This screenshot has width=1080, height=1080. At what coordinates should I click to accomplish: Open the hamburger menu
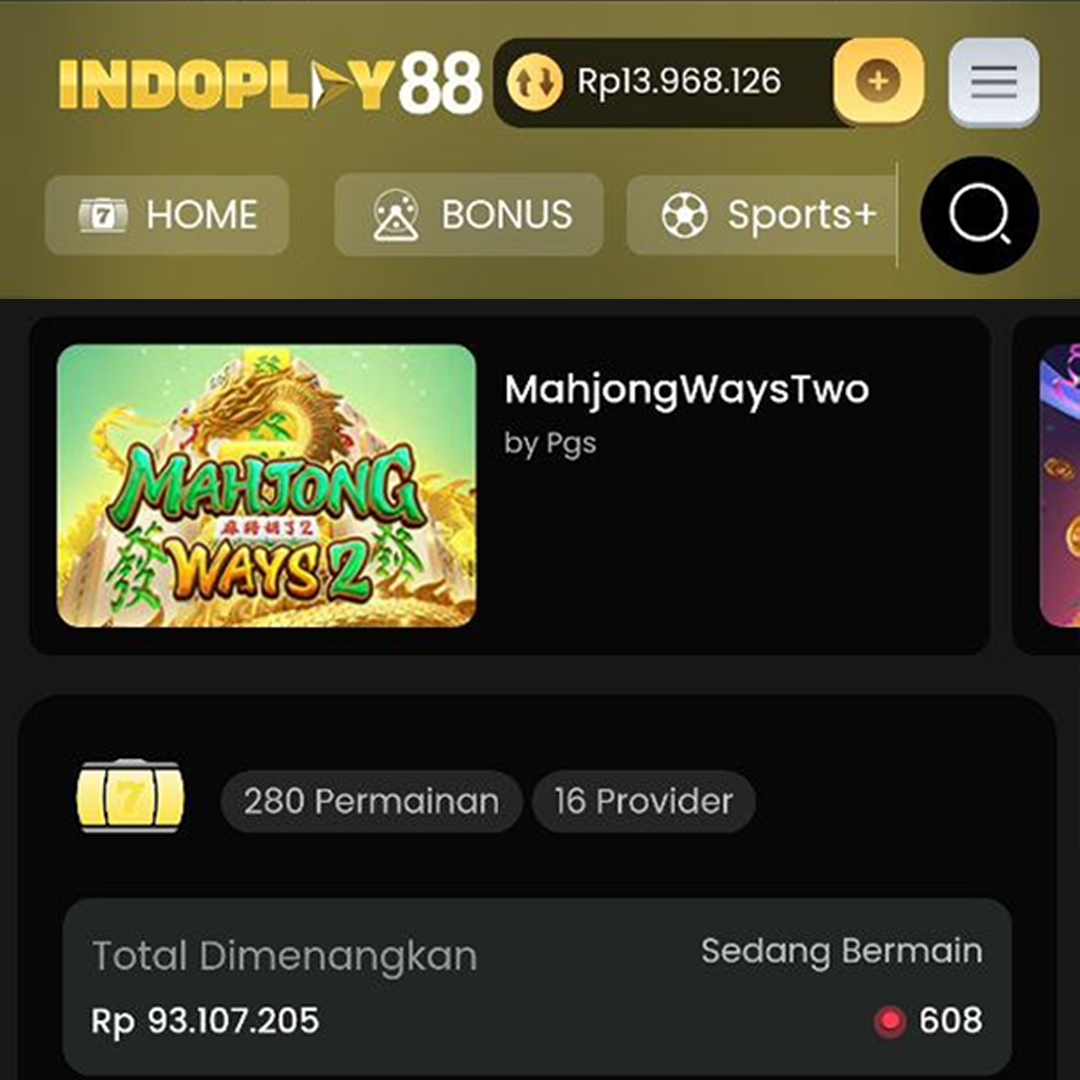point(993,81)
